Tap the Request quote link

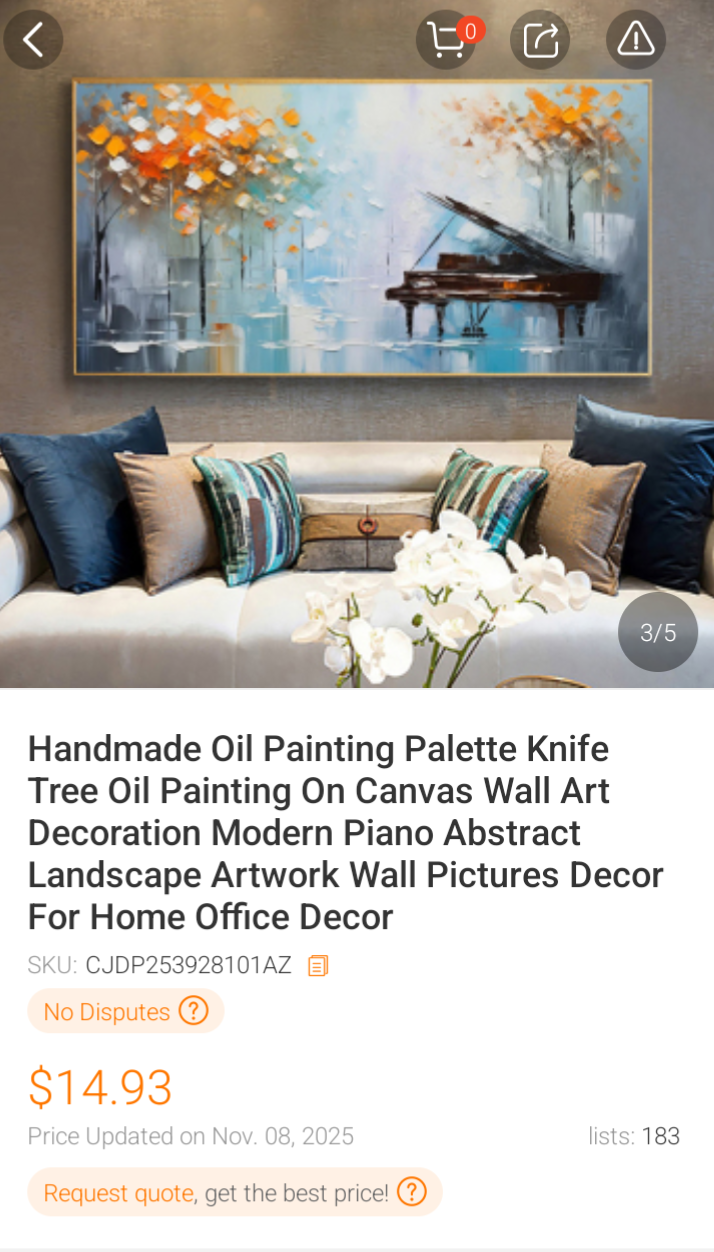pos(118,1193)
